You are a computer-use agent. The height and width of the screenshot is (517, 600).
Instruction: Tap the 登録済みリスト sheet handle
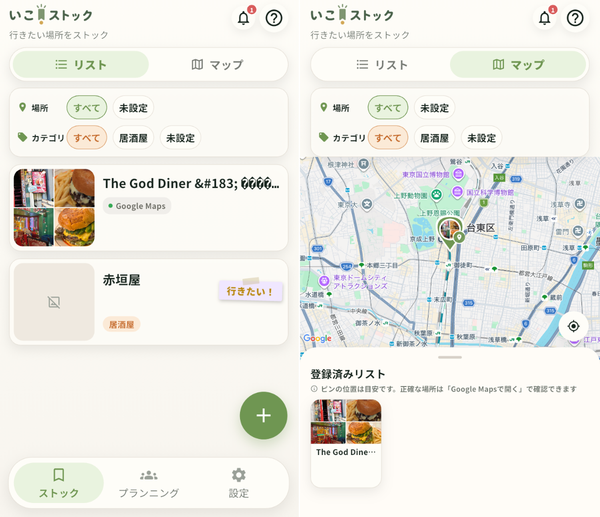[450, 357]
